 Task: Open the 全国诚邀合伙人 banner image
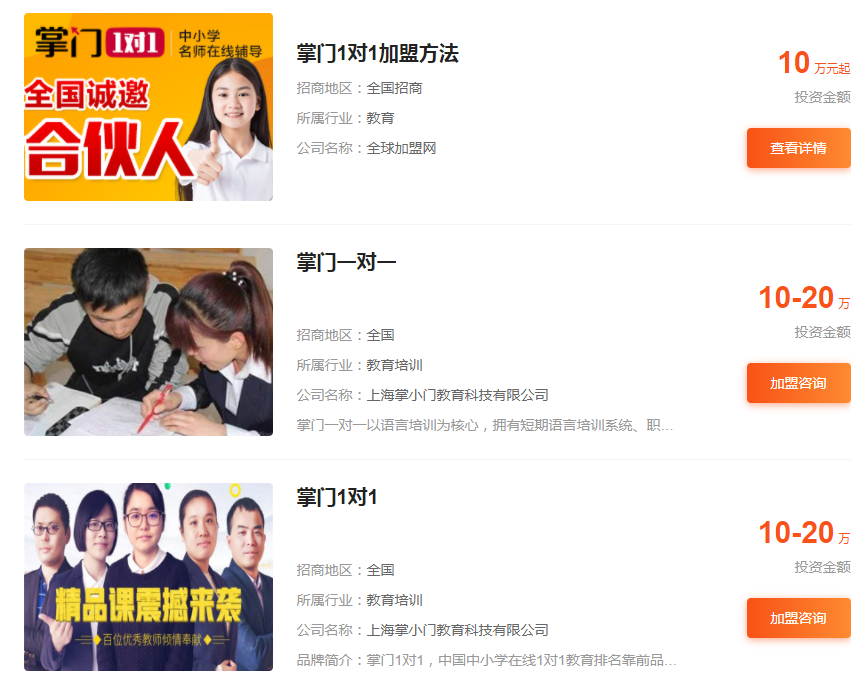point(148,107)
